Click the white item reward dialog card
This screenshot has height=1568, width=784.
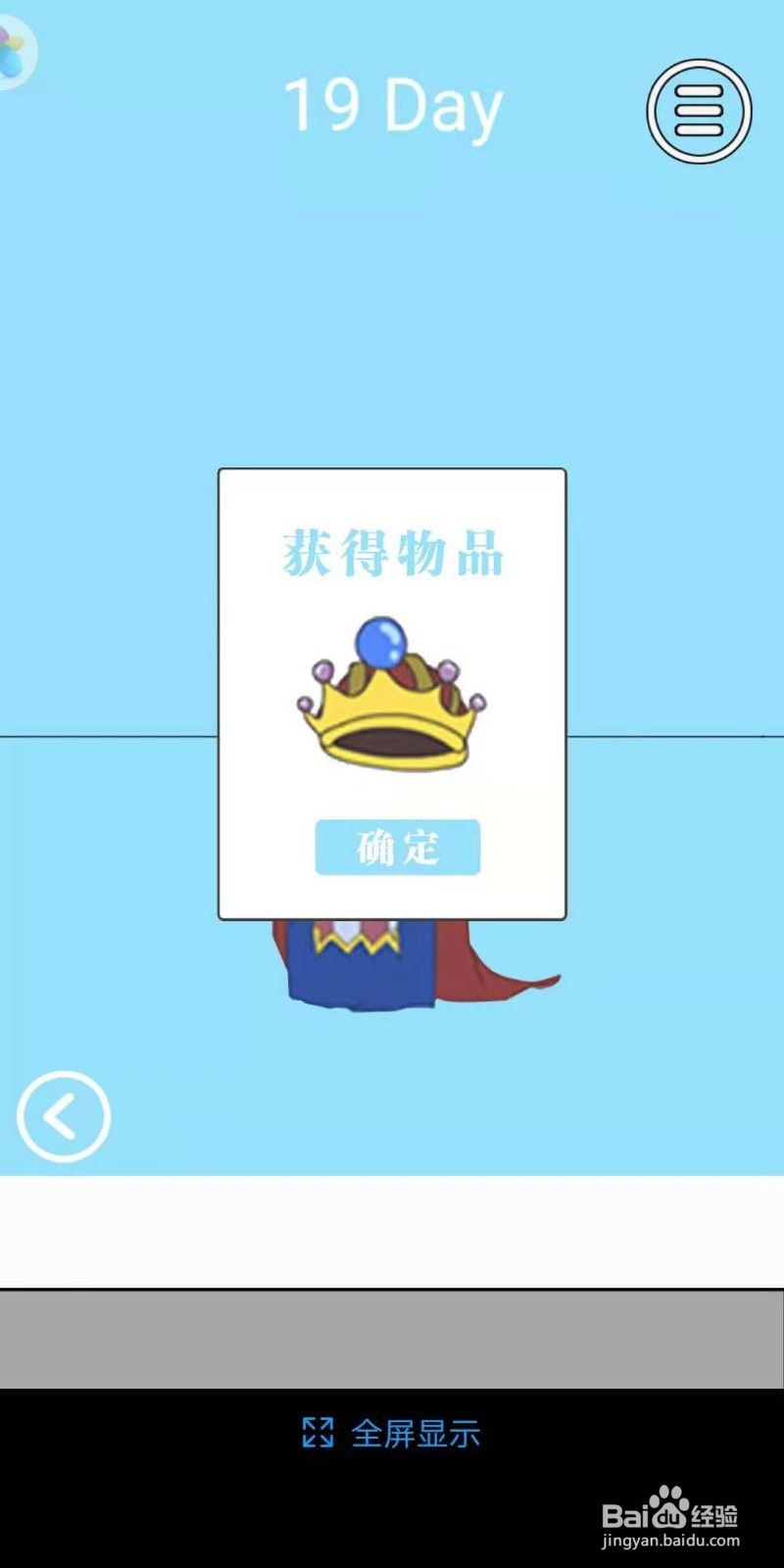pyautogui.click(x=392, y=691)
